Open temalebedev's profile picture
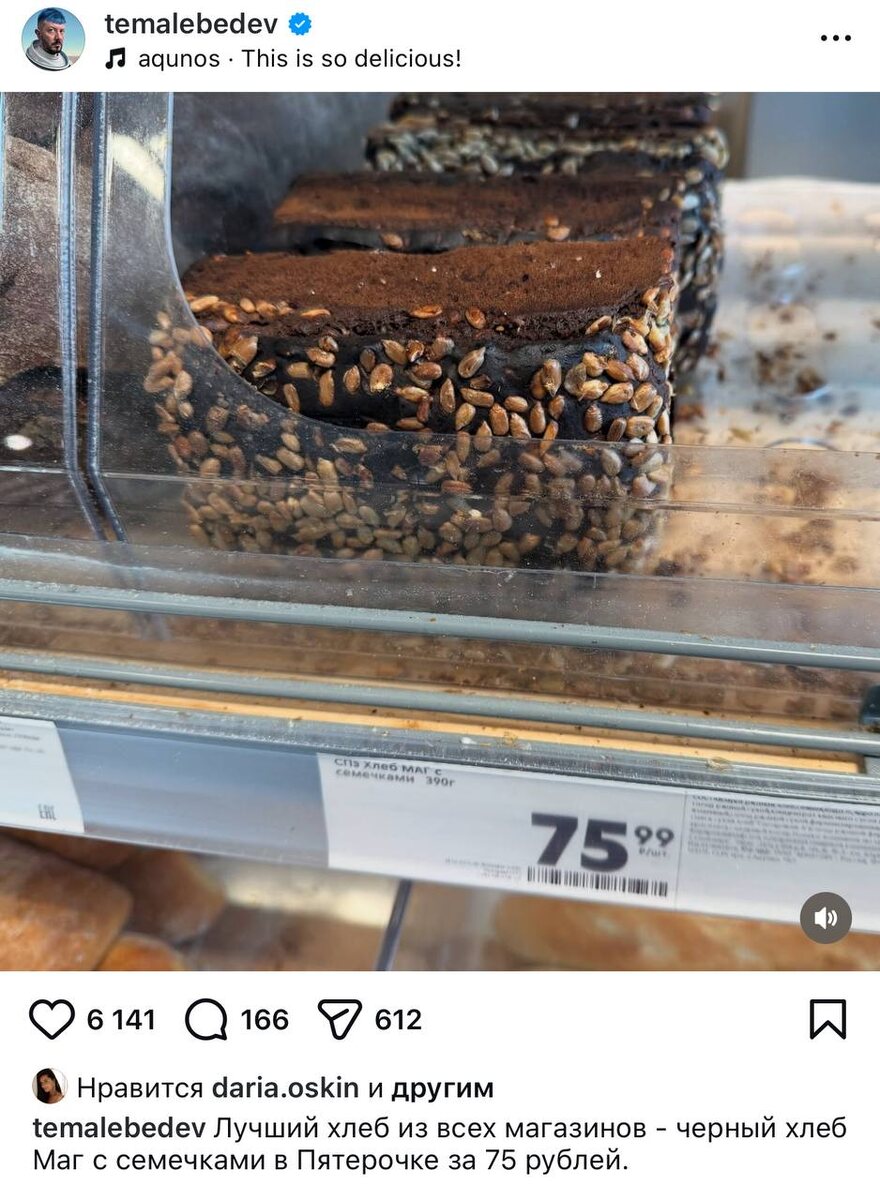 [53, 39]
